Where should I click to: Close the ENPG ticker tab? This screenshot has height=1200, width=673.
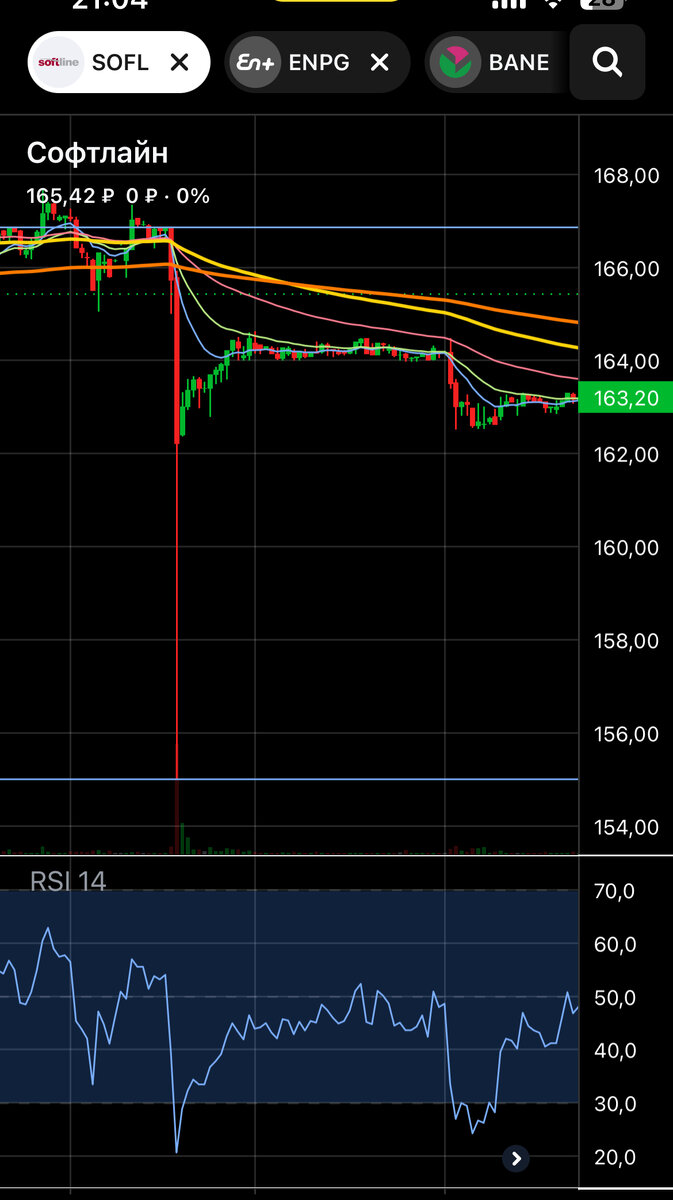click(380, 62)
